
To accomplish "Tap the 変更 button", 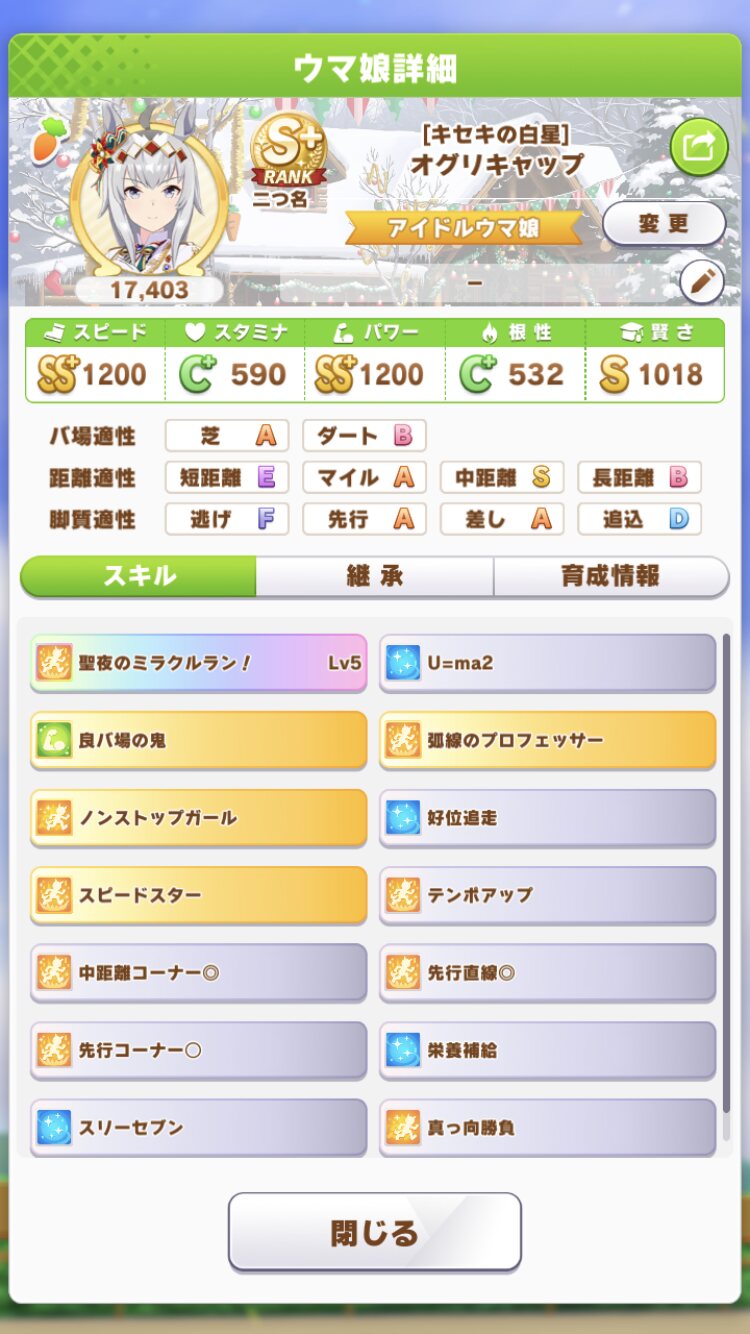I will 664,224.
